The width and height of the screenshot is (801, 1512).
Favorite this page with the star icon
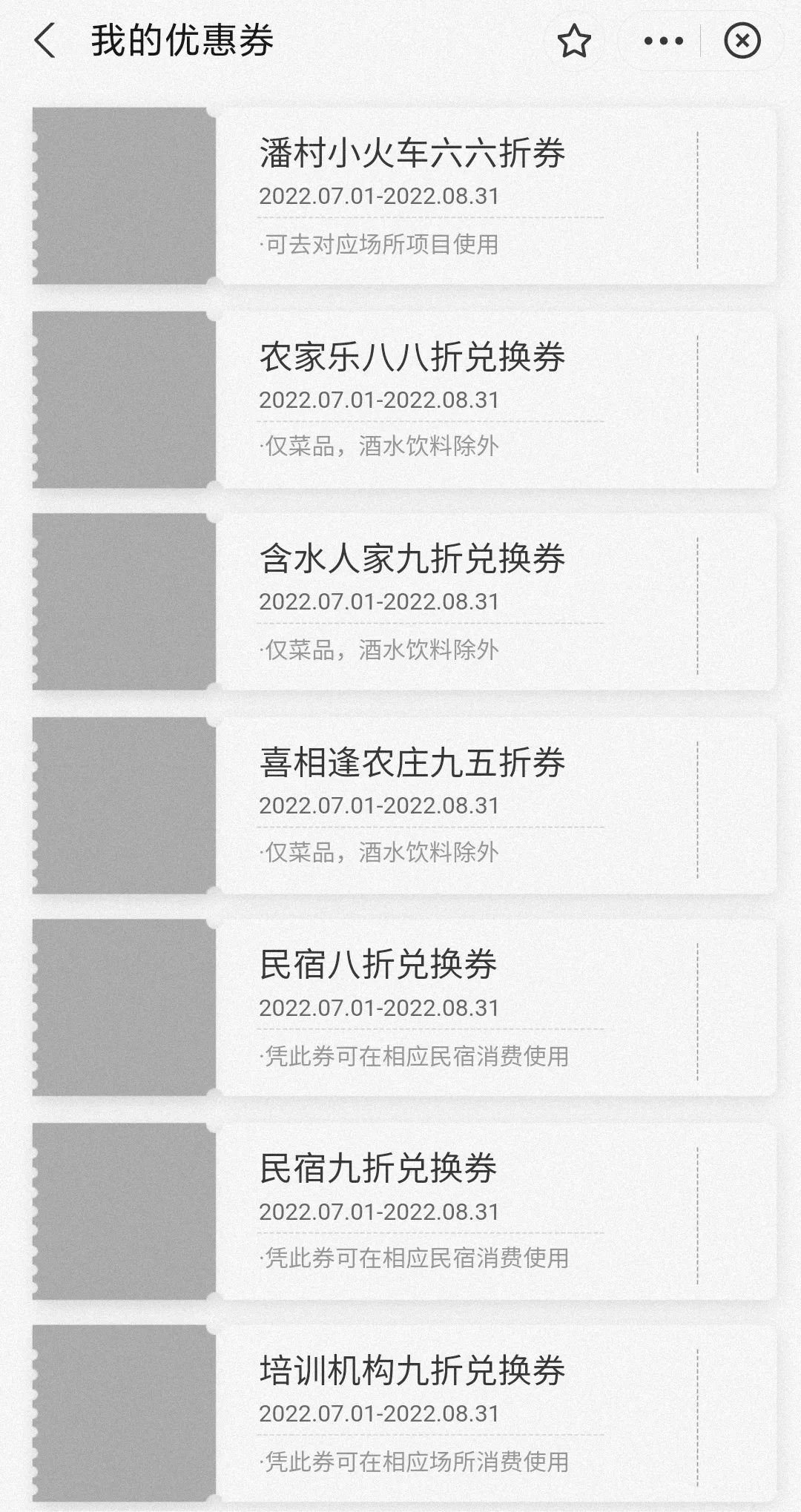pyautogui.click(x=574, y=42)
